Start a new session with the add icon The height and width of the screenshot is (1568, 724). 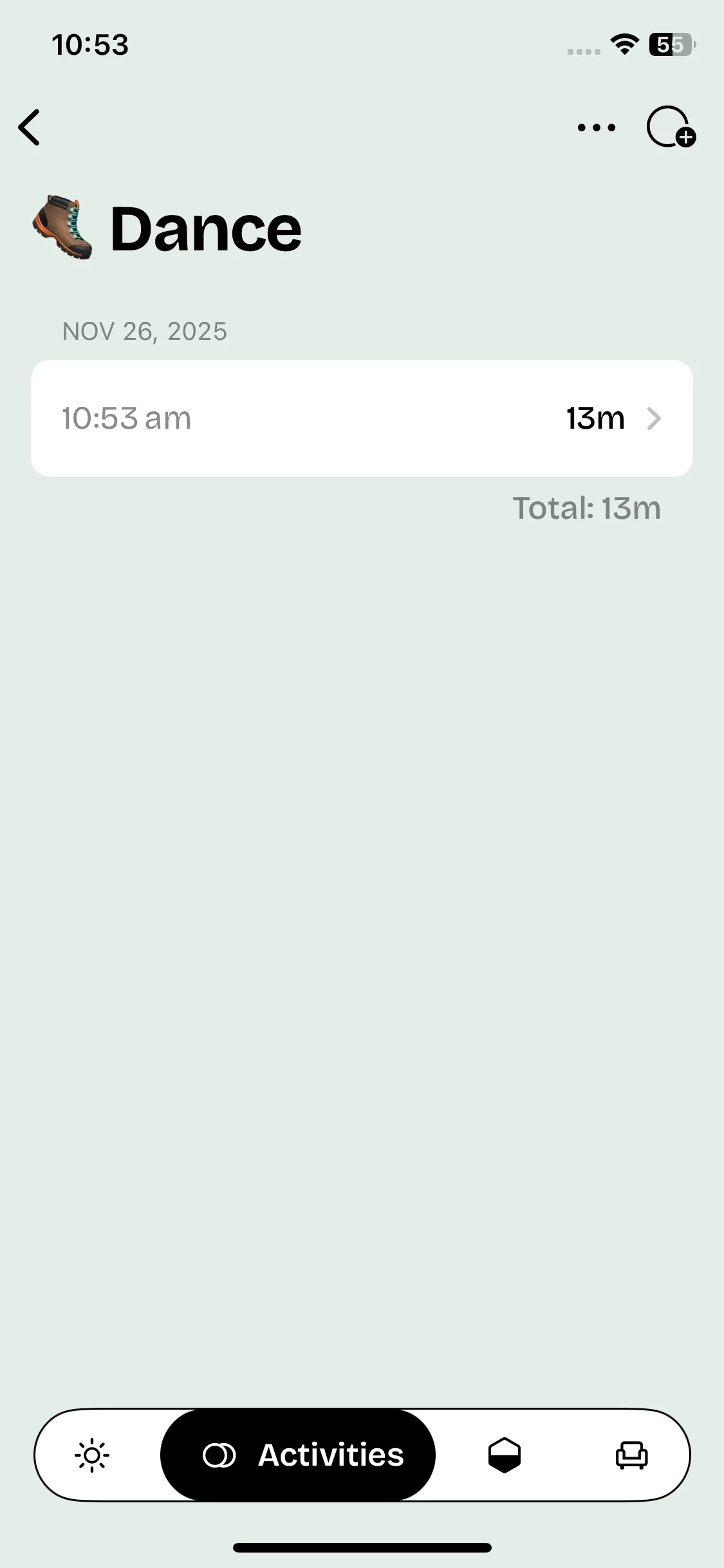669,127
